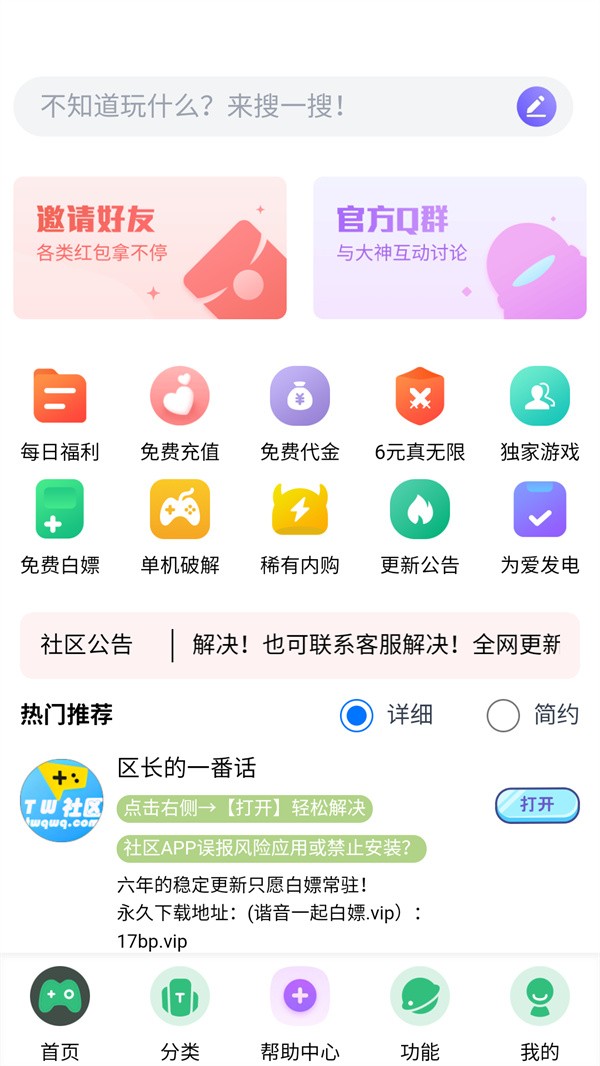Screen dimensions: 600x1066
Task: Open 免费充值 free recharge
Action: click(180, 413)
